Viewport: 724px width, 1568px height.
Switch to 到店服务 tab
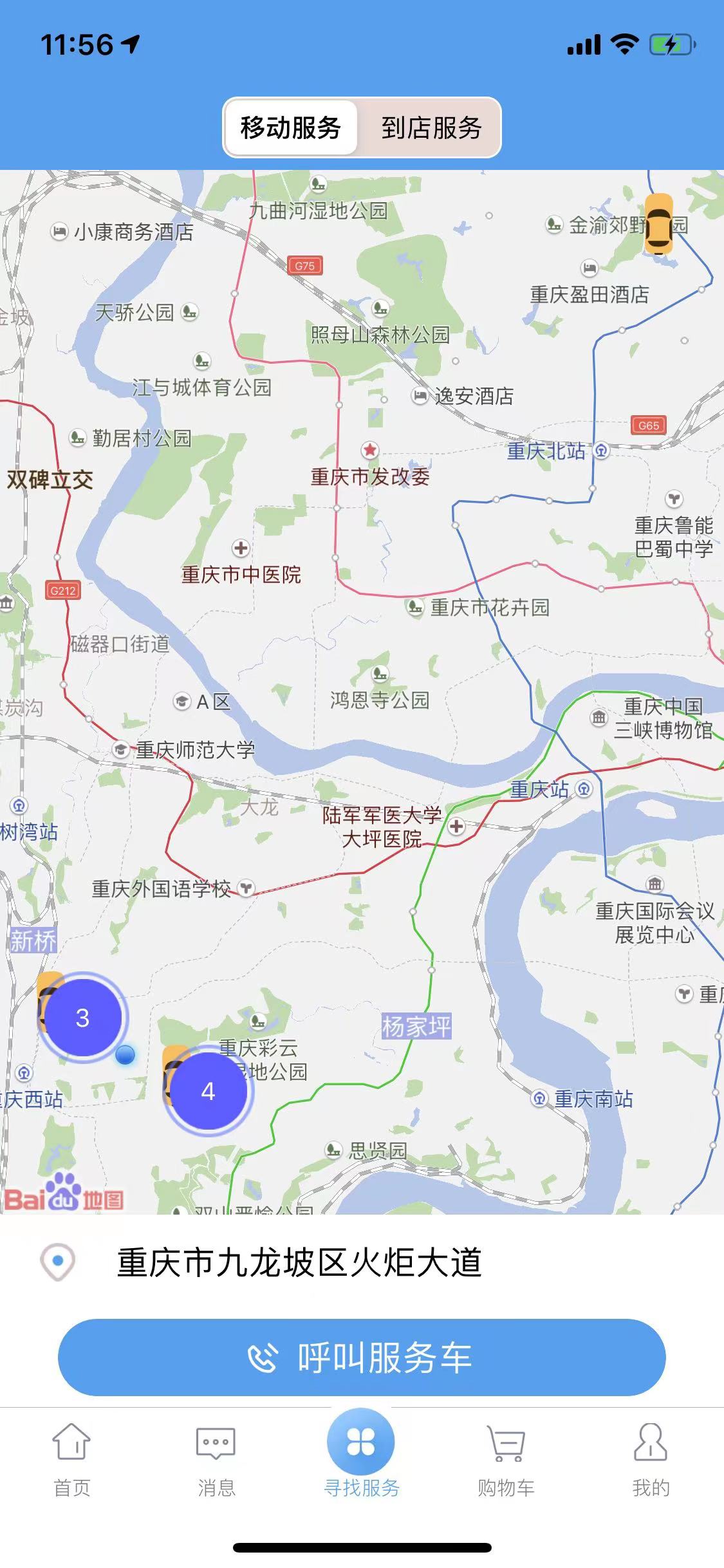tap(431, 127)
